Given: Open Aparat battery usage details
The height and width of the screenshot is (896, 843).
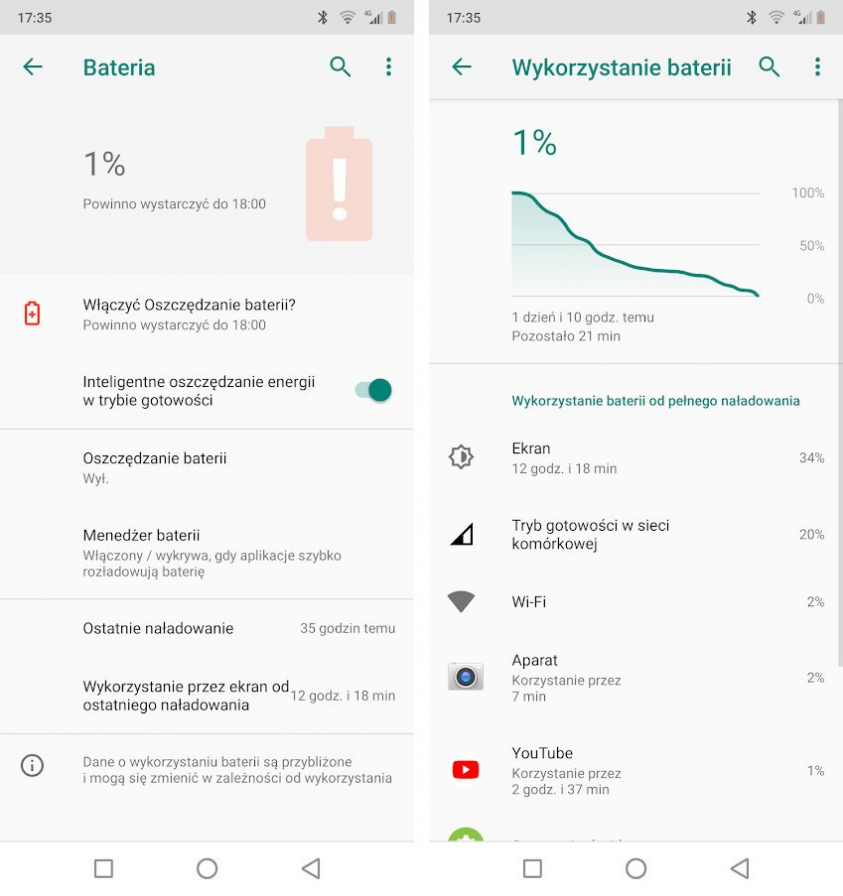Looking at the screenshot, I should [635, 677].
